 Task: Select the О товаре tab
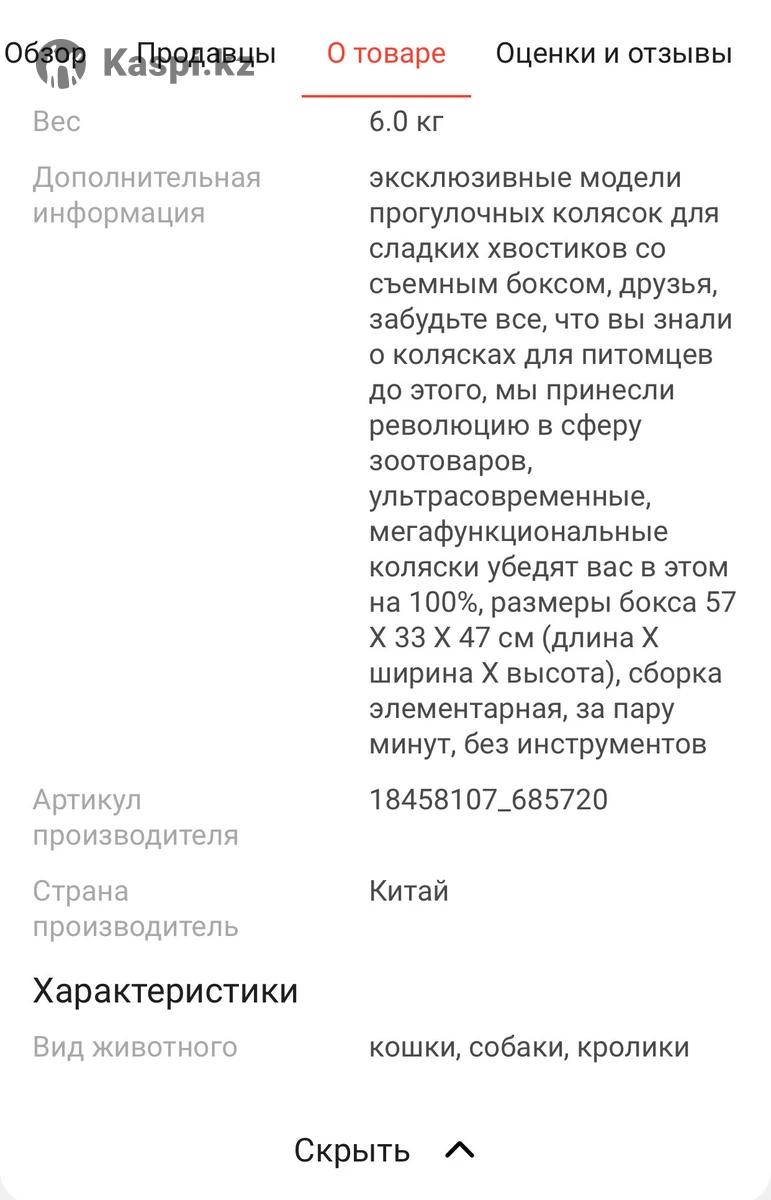coord(386,53)
